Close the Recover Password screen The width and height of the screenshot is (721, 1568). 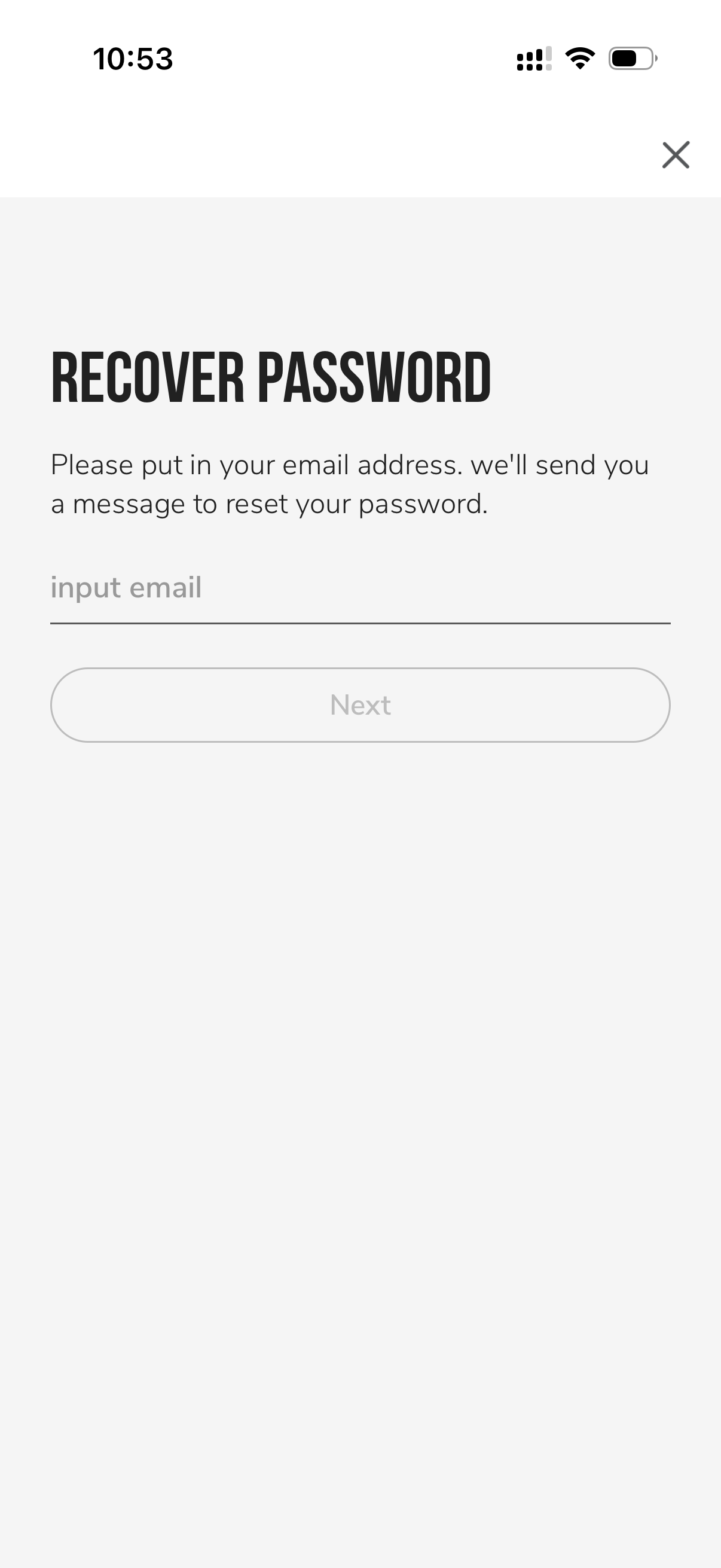tap(676, 155)
